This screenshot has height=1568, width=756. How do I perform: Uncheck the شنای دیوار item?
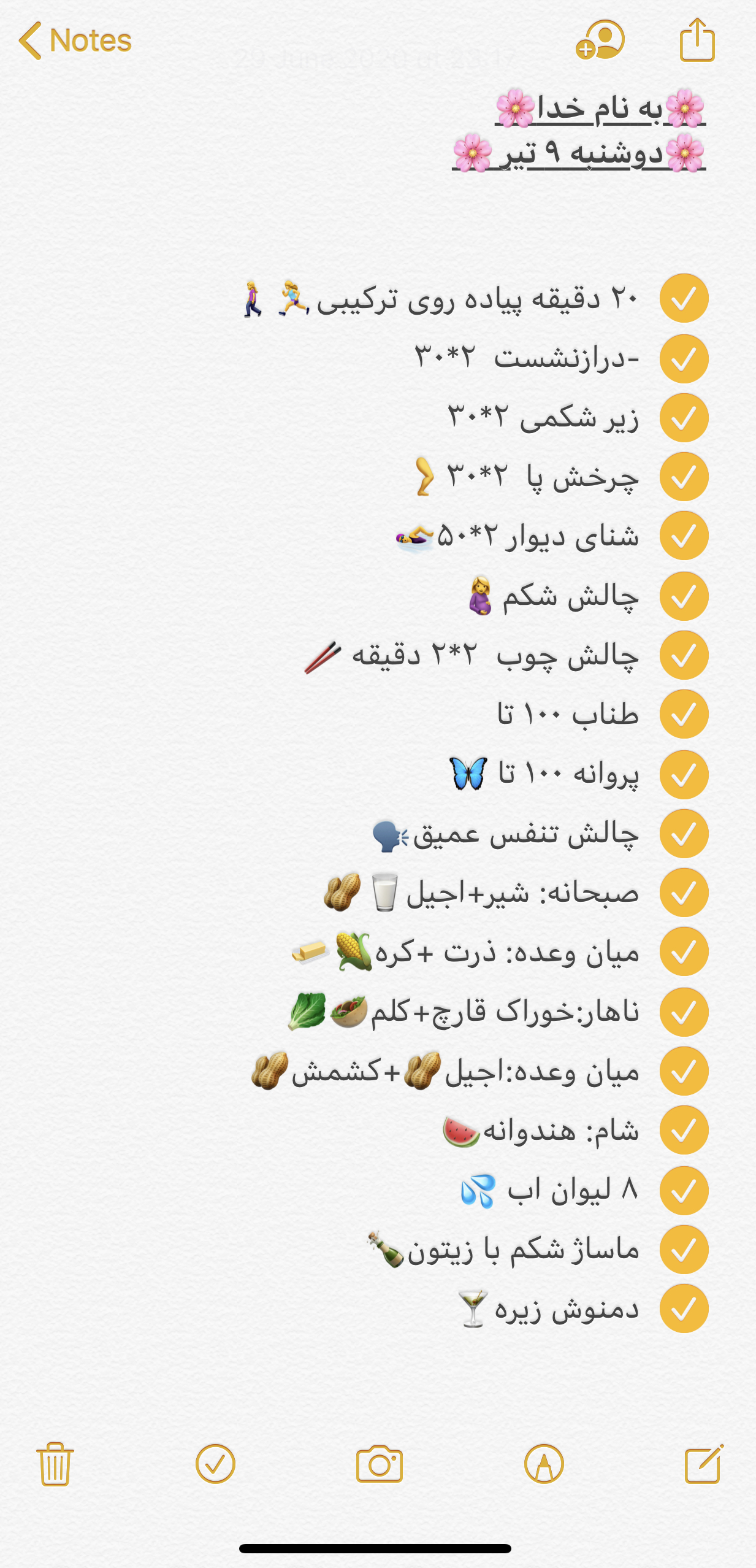point(684,536)
